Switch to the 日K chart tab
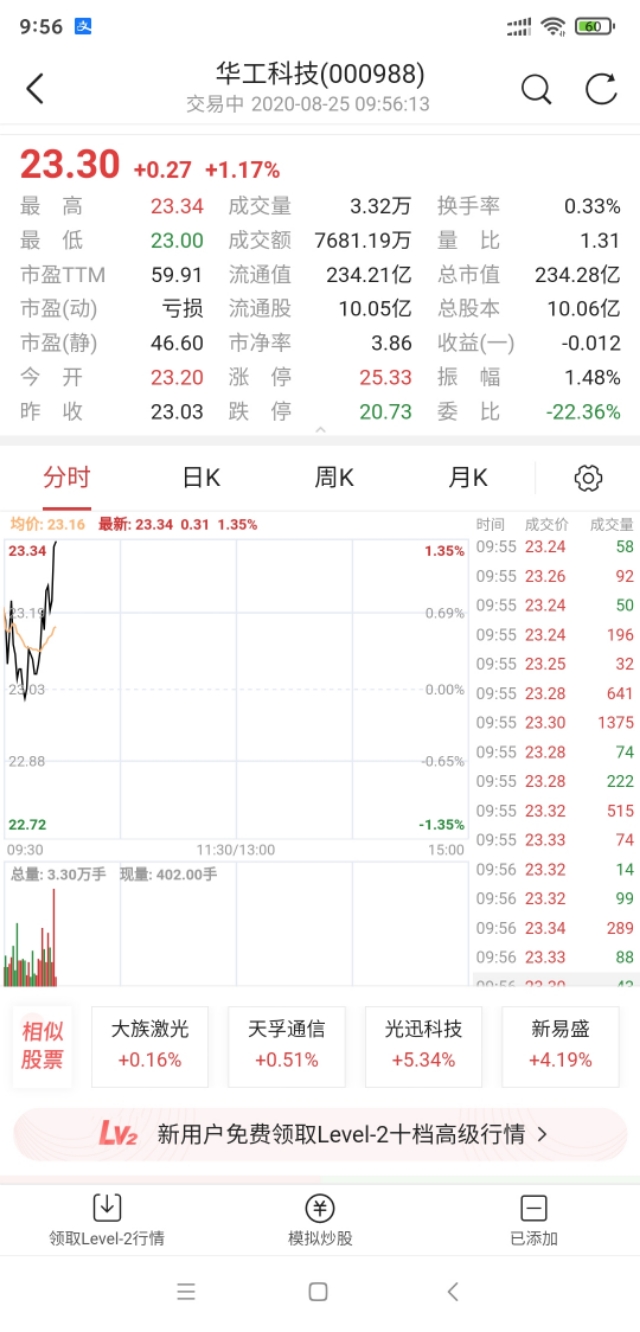The image size is (640, 1332). pos(201,478)
